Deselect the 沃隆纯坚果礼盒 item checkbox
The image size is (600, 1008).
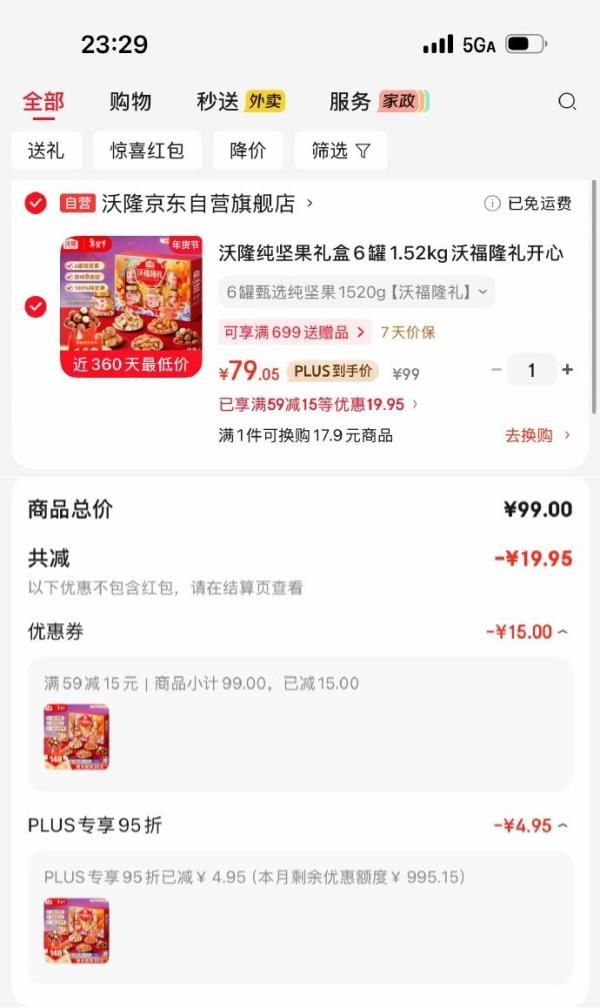[x=36, y=306]
